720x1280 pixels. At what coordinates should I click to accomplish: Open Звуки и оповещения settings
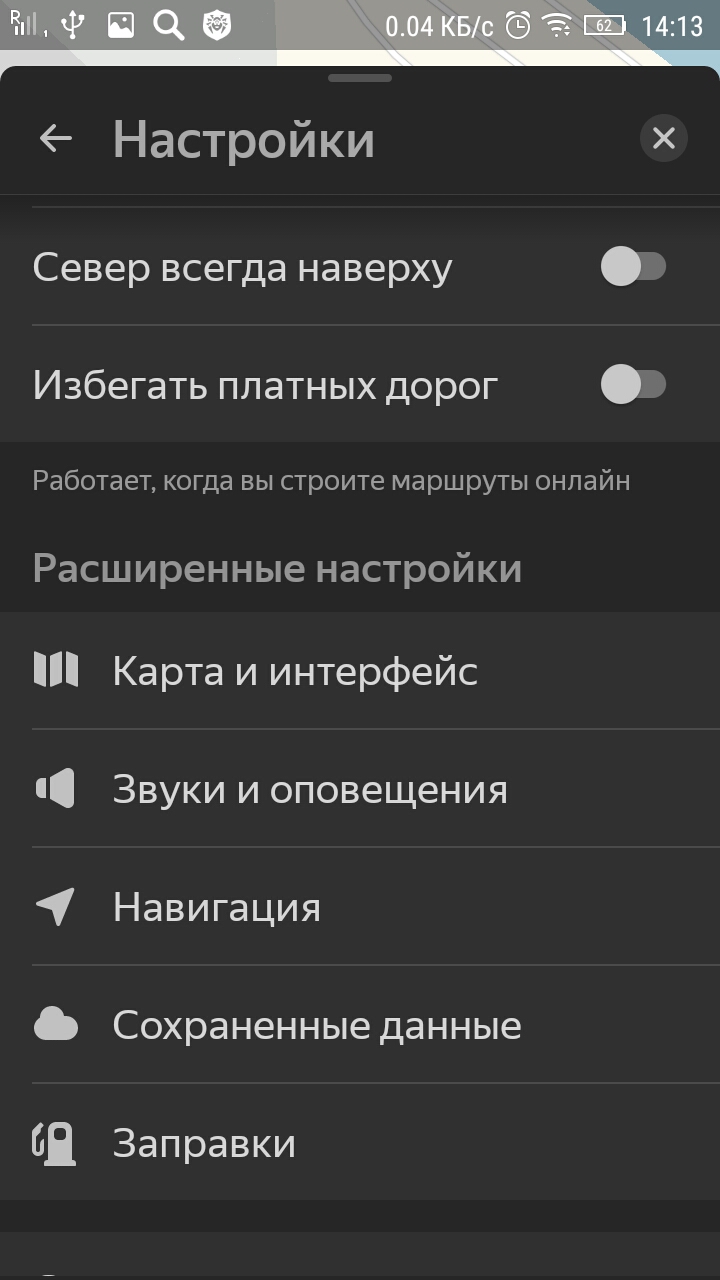pos(310,789)
